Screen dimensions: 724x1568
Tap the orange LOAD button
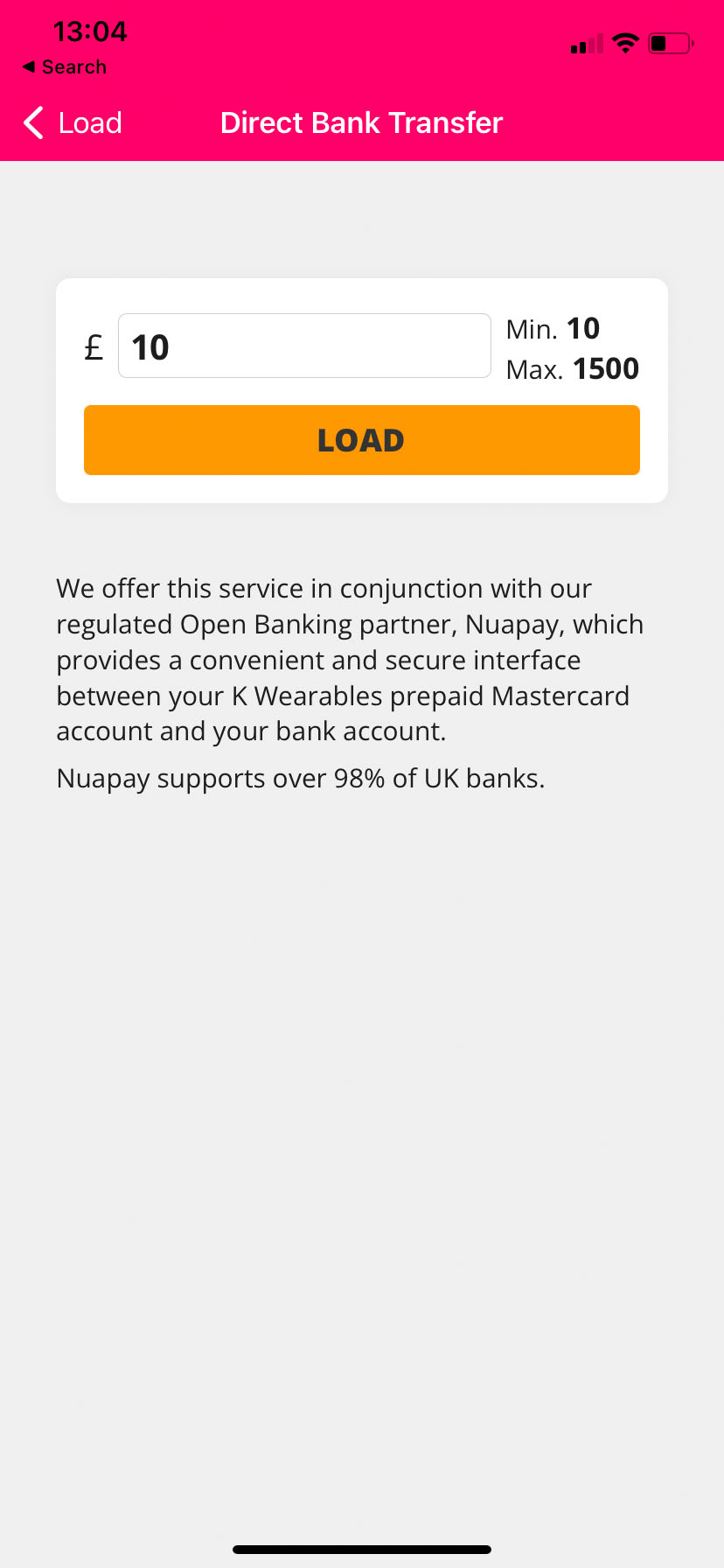361,440
